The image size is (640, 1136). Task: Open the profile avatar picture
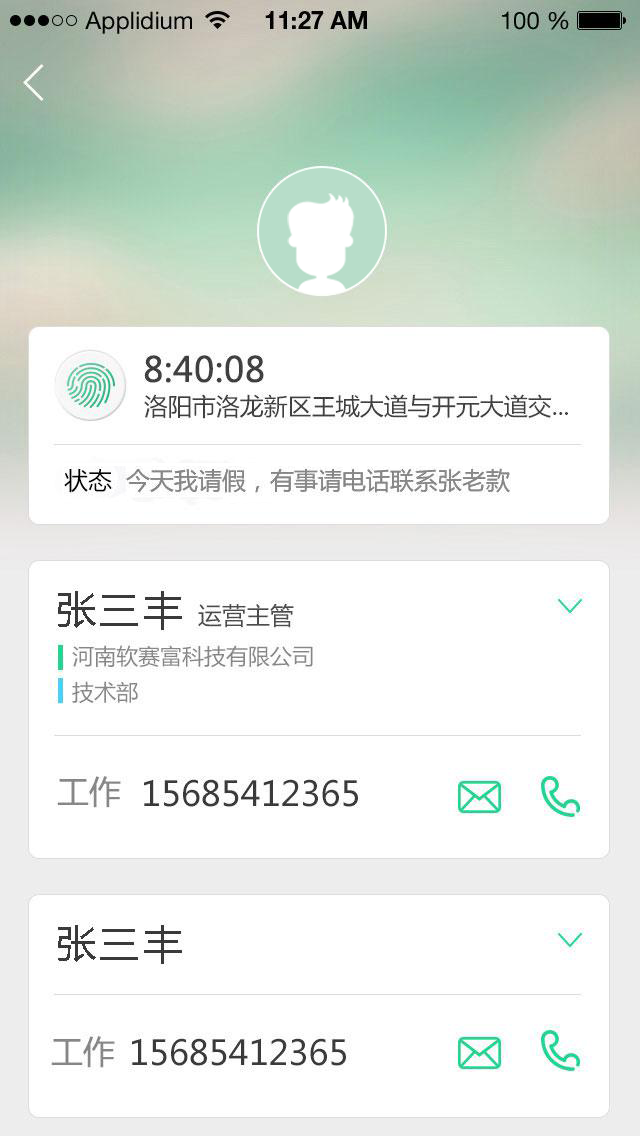(x=321, y=231)
